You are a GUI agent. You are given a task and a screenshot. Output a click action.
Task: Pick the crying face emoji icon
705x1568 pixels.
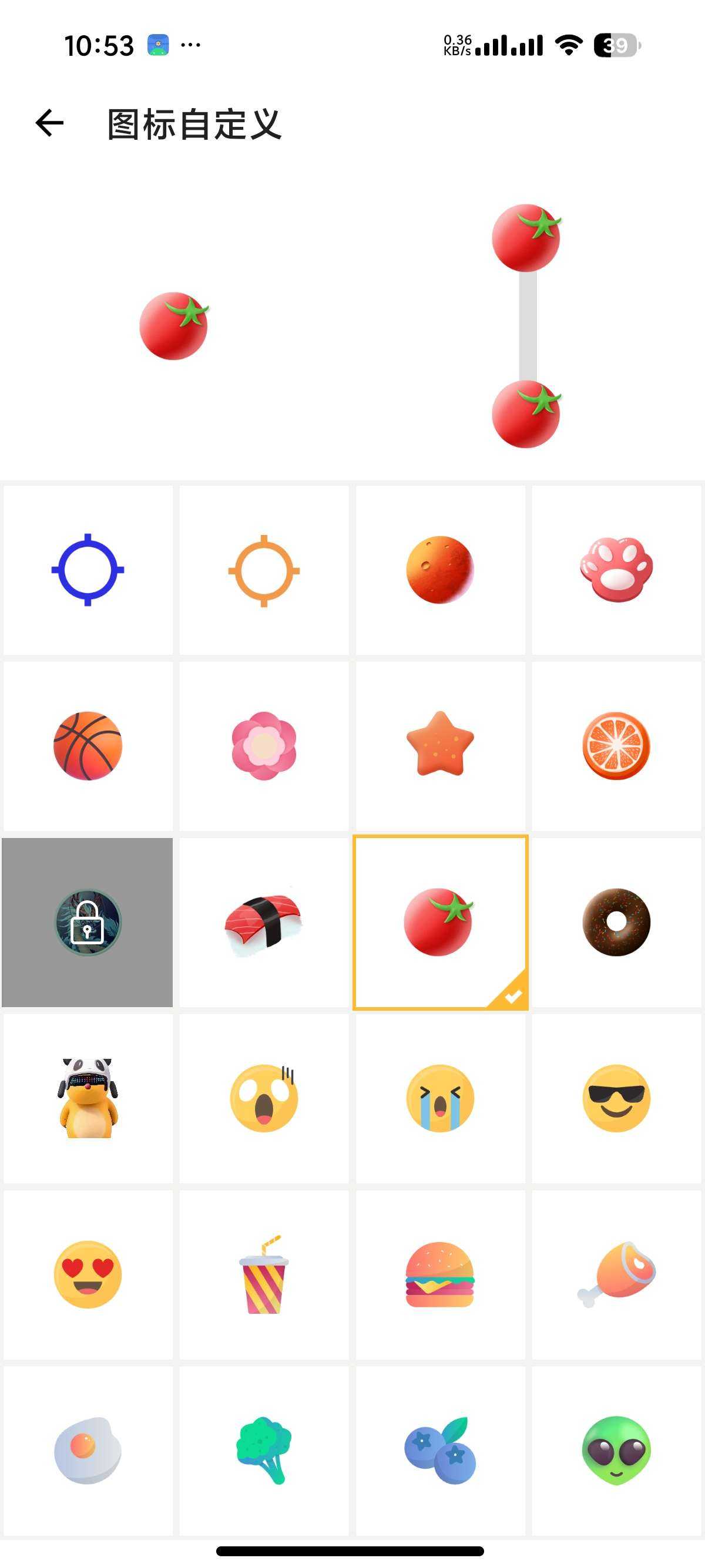(439, 1098)
